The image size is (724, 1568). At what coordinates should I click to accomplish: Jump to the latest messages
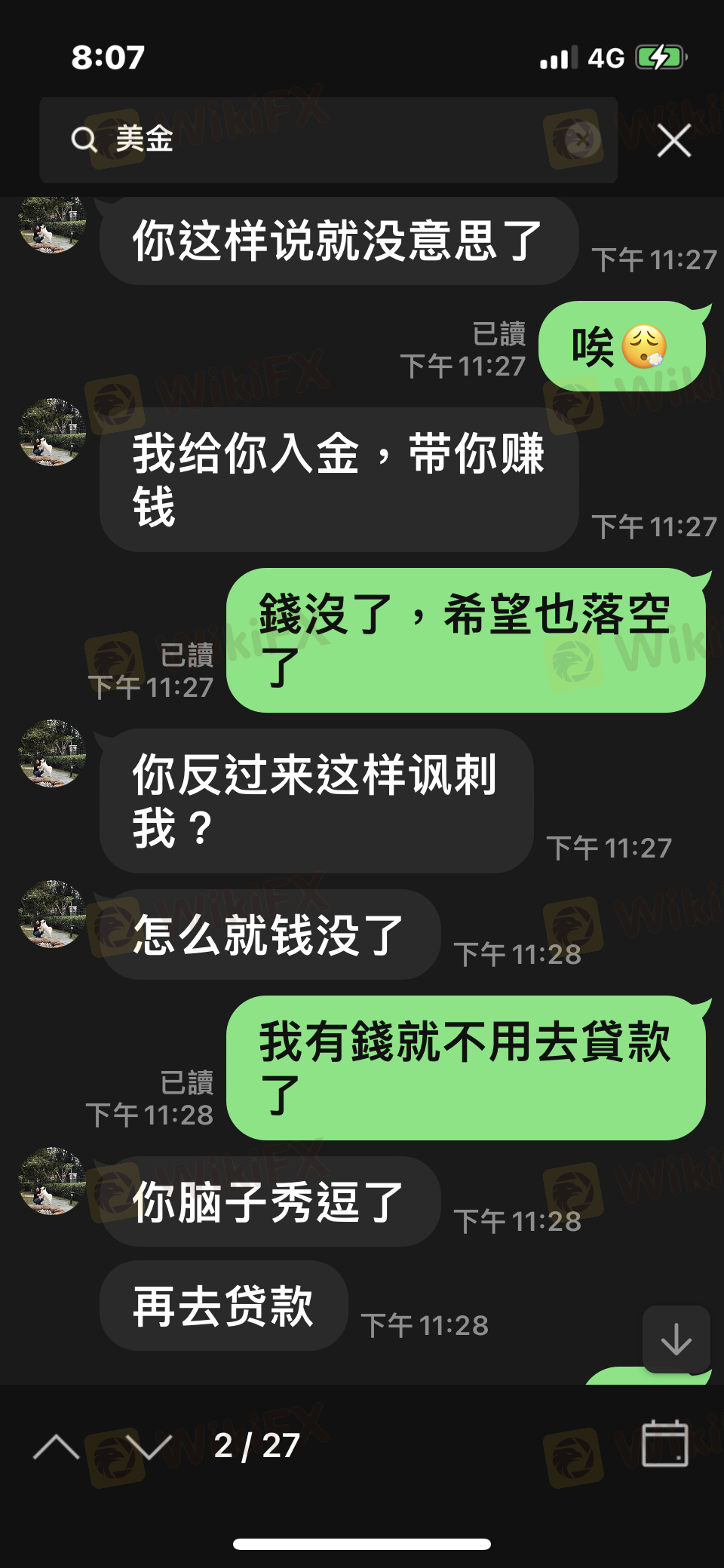(676, 1339)
